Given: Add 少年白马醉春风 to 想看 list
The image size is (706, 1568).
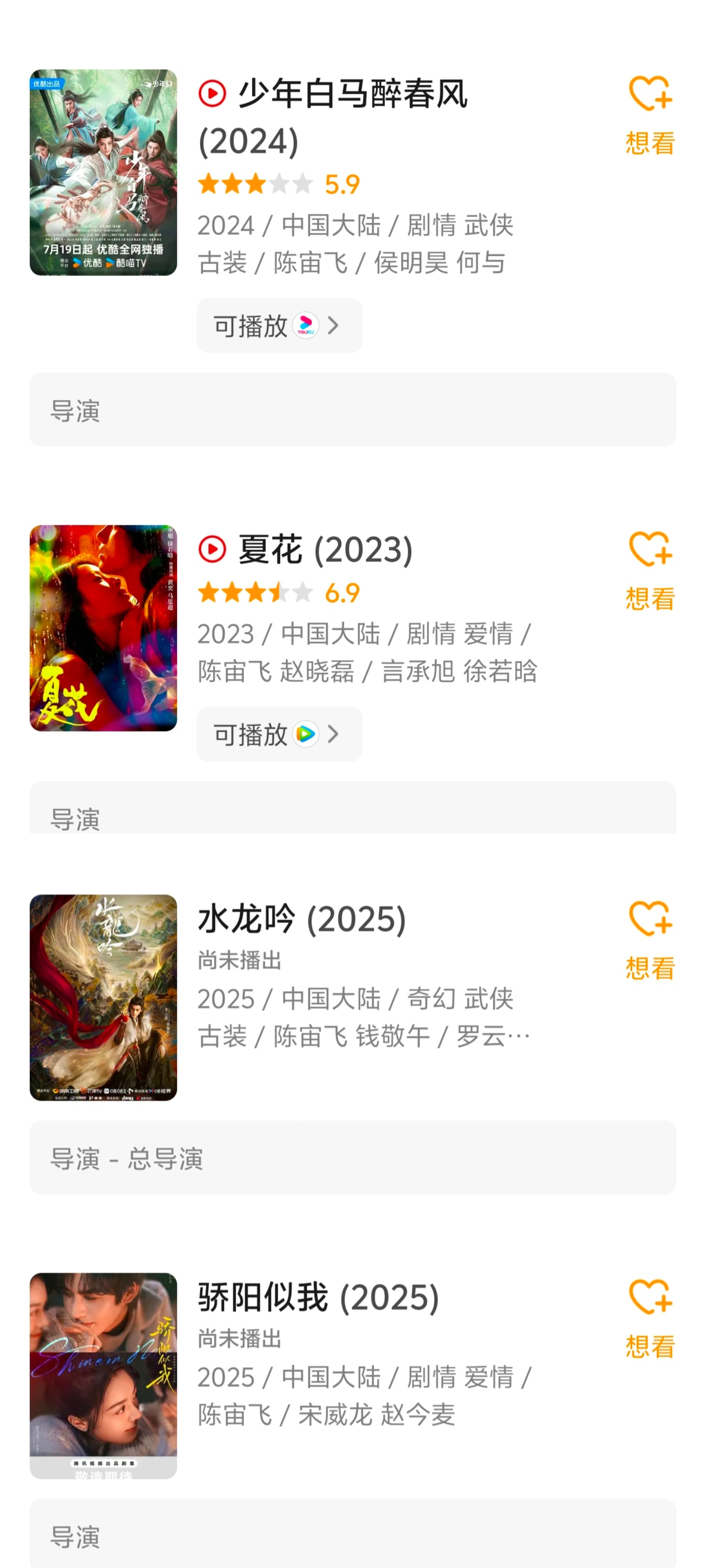Looking at the screenshot, I should [650, 115].
